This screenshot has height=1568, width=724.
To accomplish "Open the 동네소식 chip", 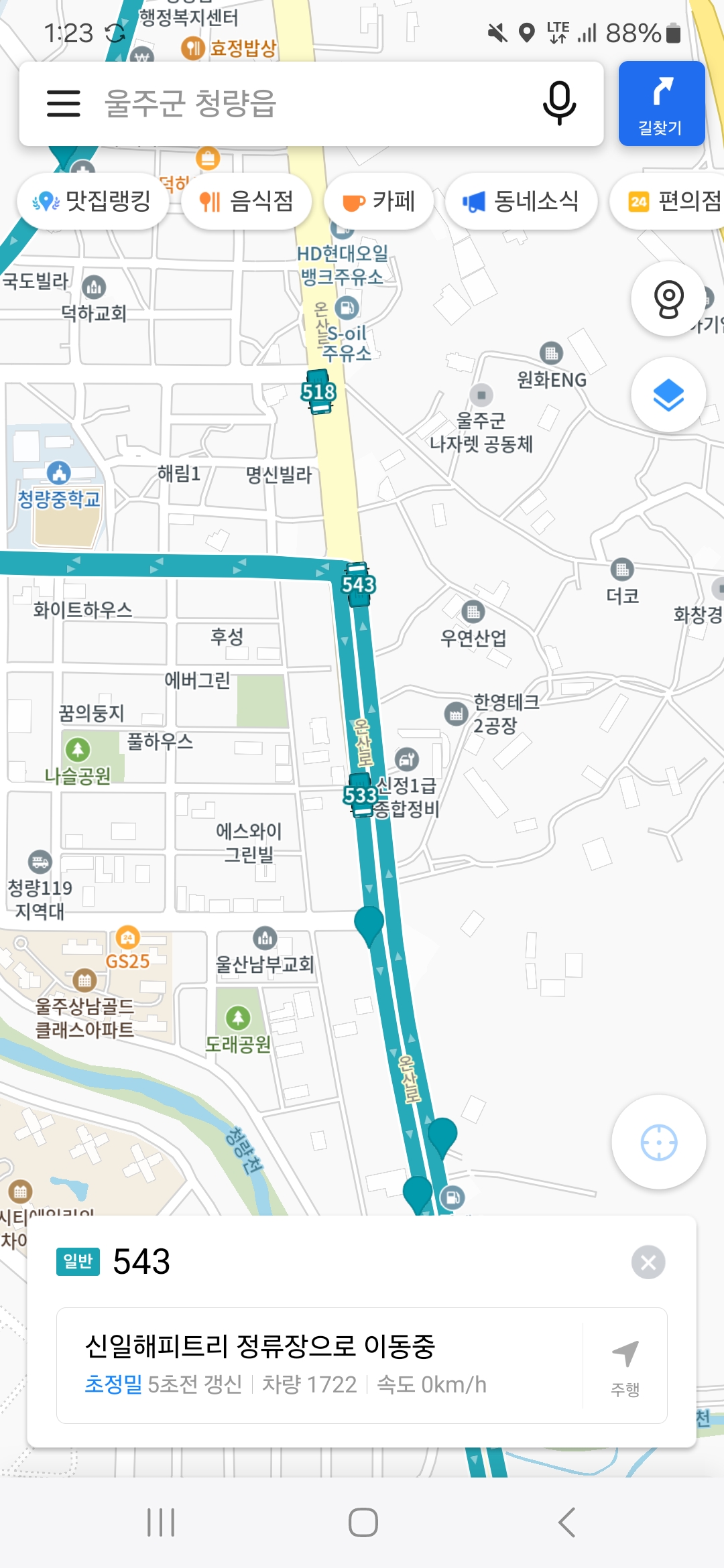I will point(521,201).
